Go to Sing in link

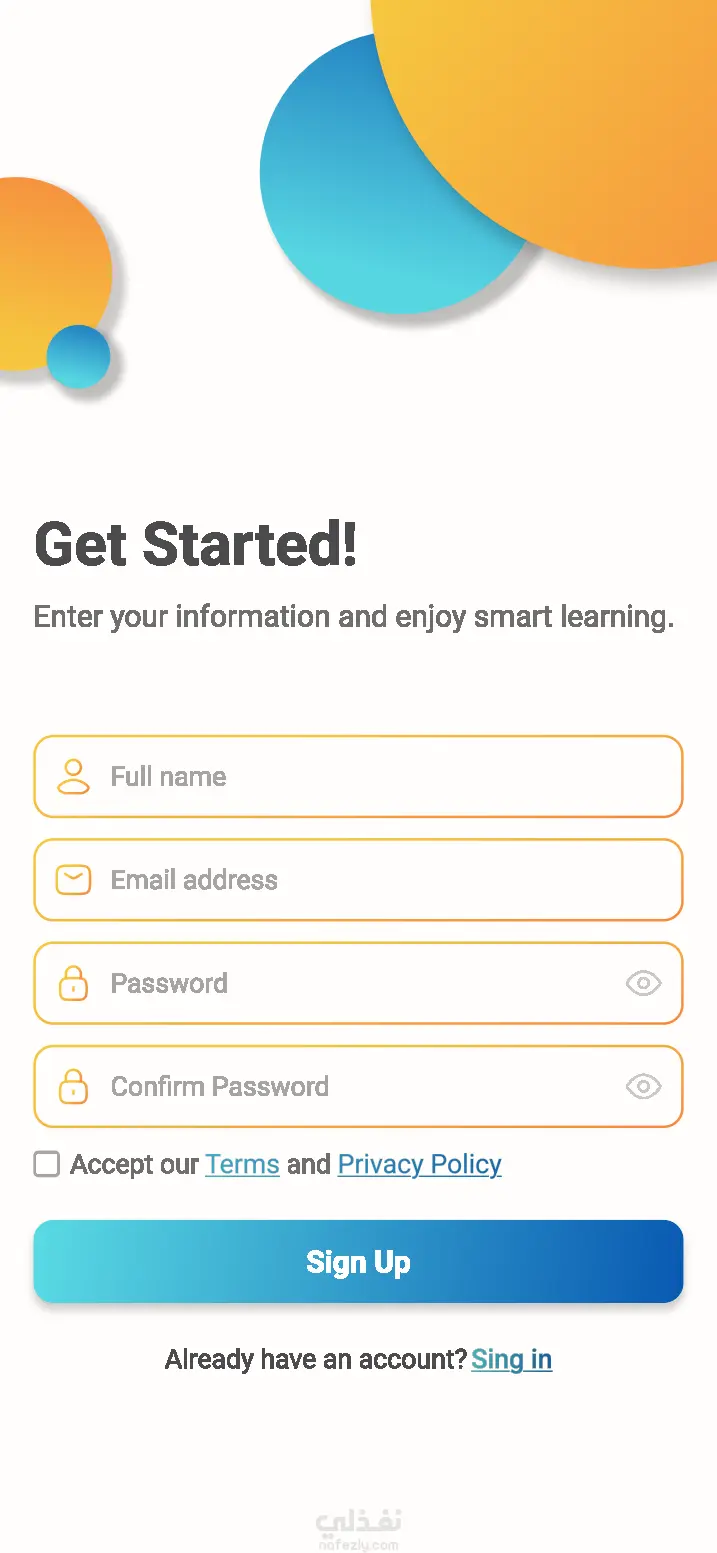tap(511, 1359)
